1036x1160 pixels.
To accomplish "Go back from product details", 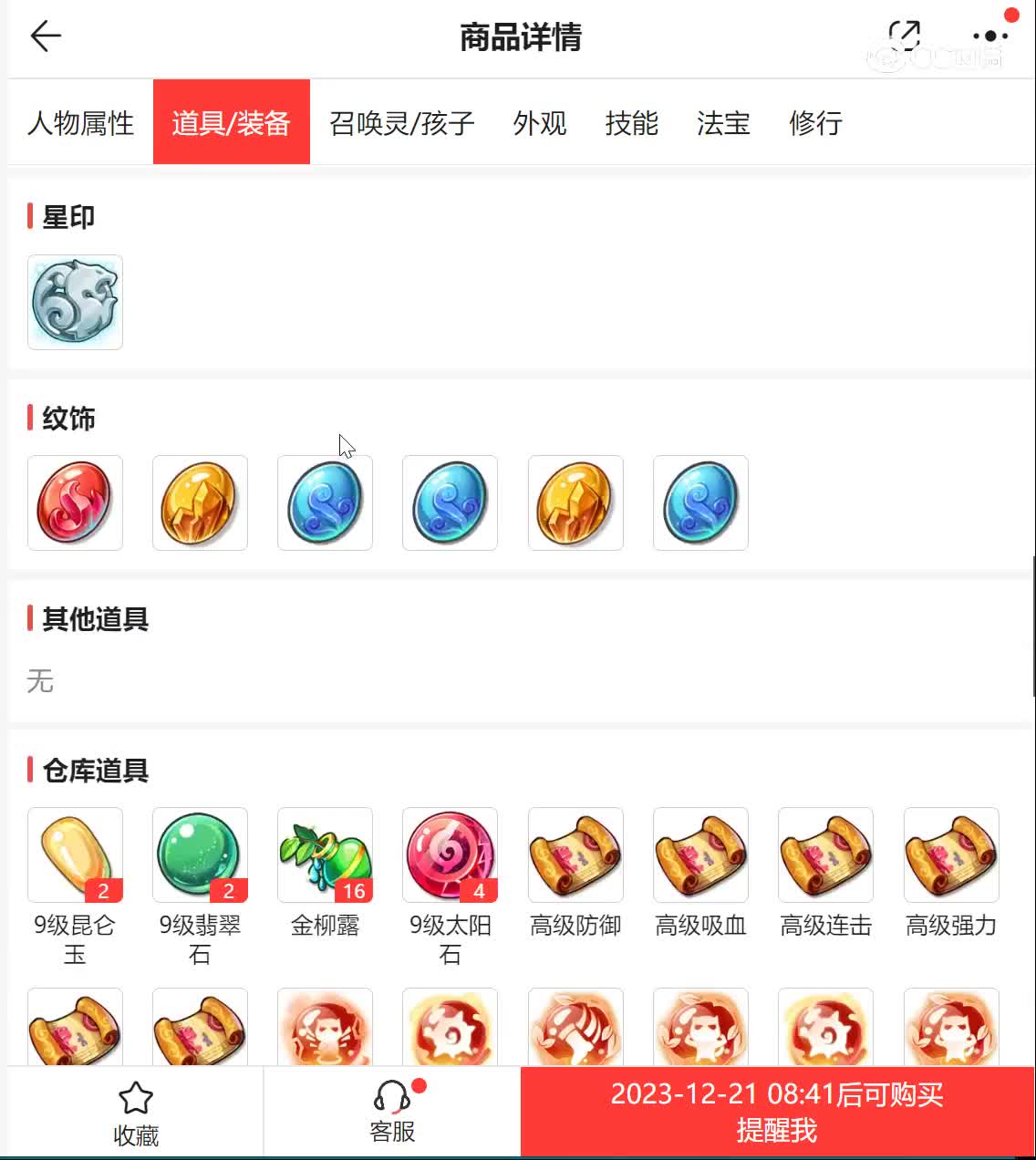I will [x=45, y=36].
